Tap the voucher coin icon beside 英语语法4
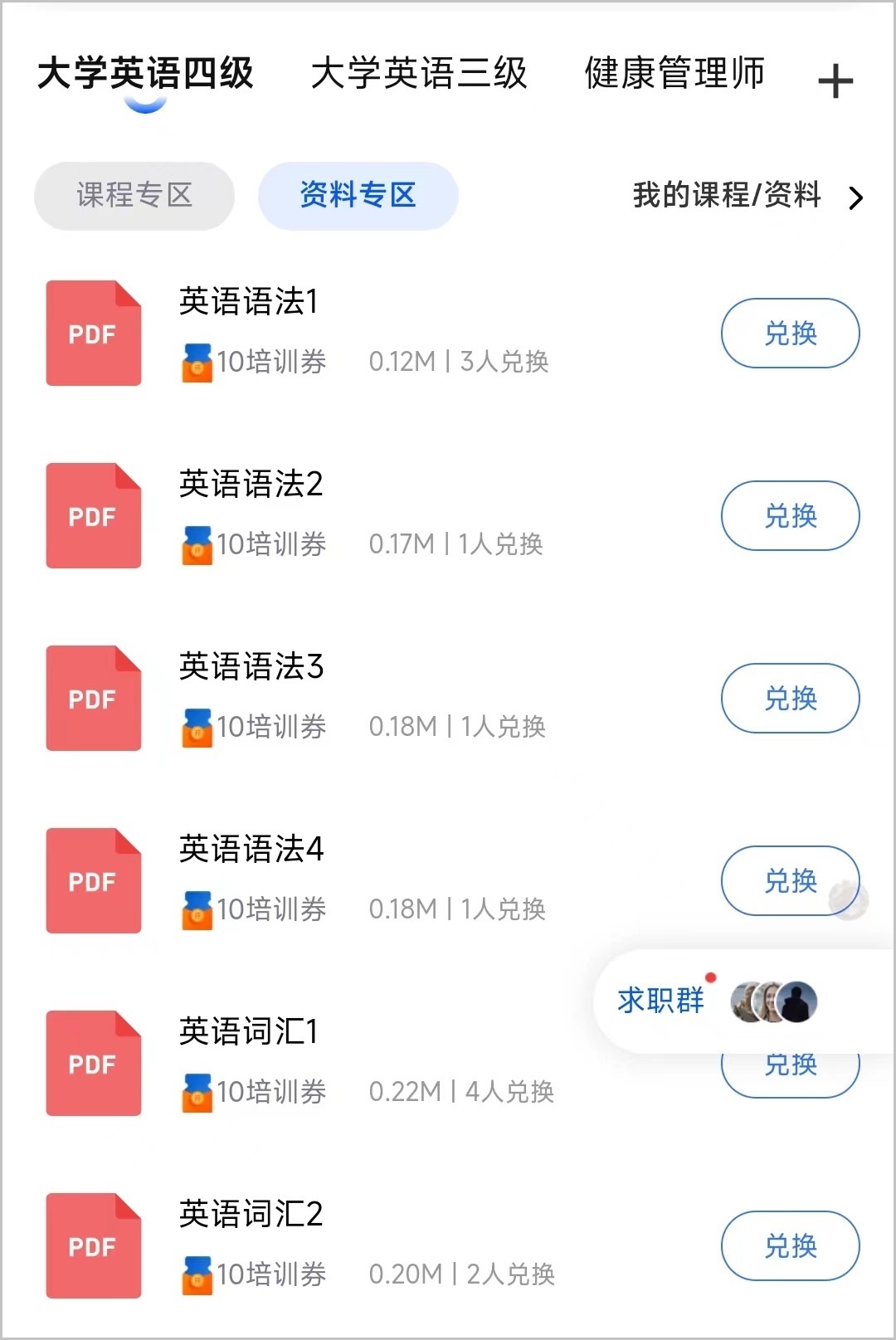Image resolution: width=896 pixels, height=1340 pixels. (197, 909)
